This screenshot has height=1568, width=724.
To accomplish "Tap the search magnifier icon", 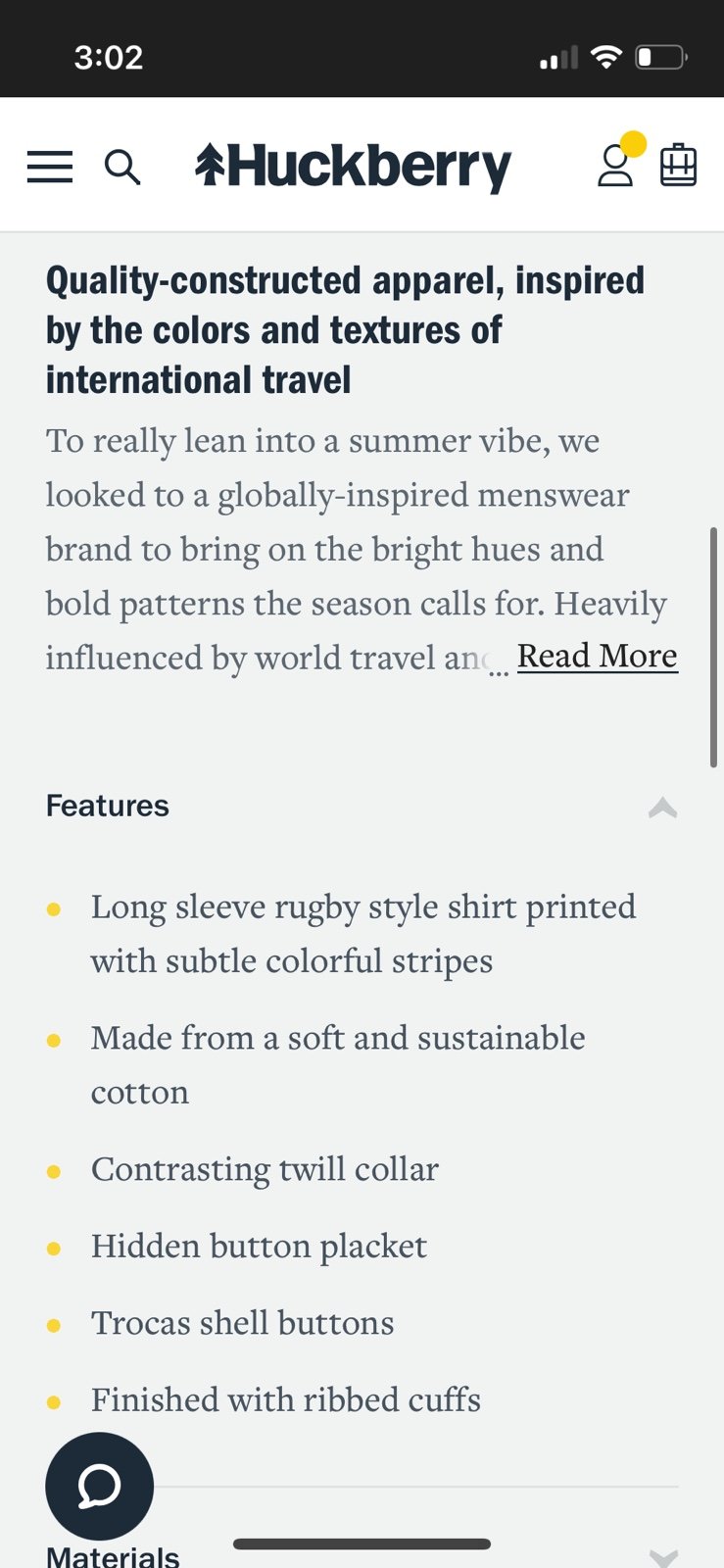I will tap(122, 168).
